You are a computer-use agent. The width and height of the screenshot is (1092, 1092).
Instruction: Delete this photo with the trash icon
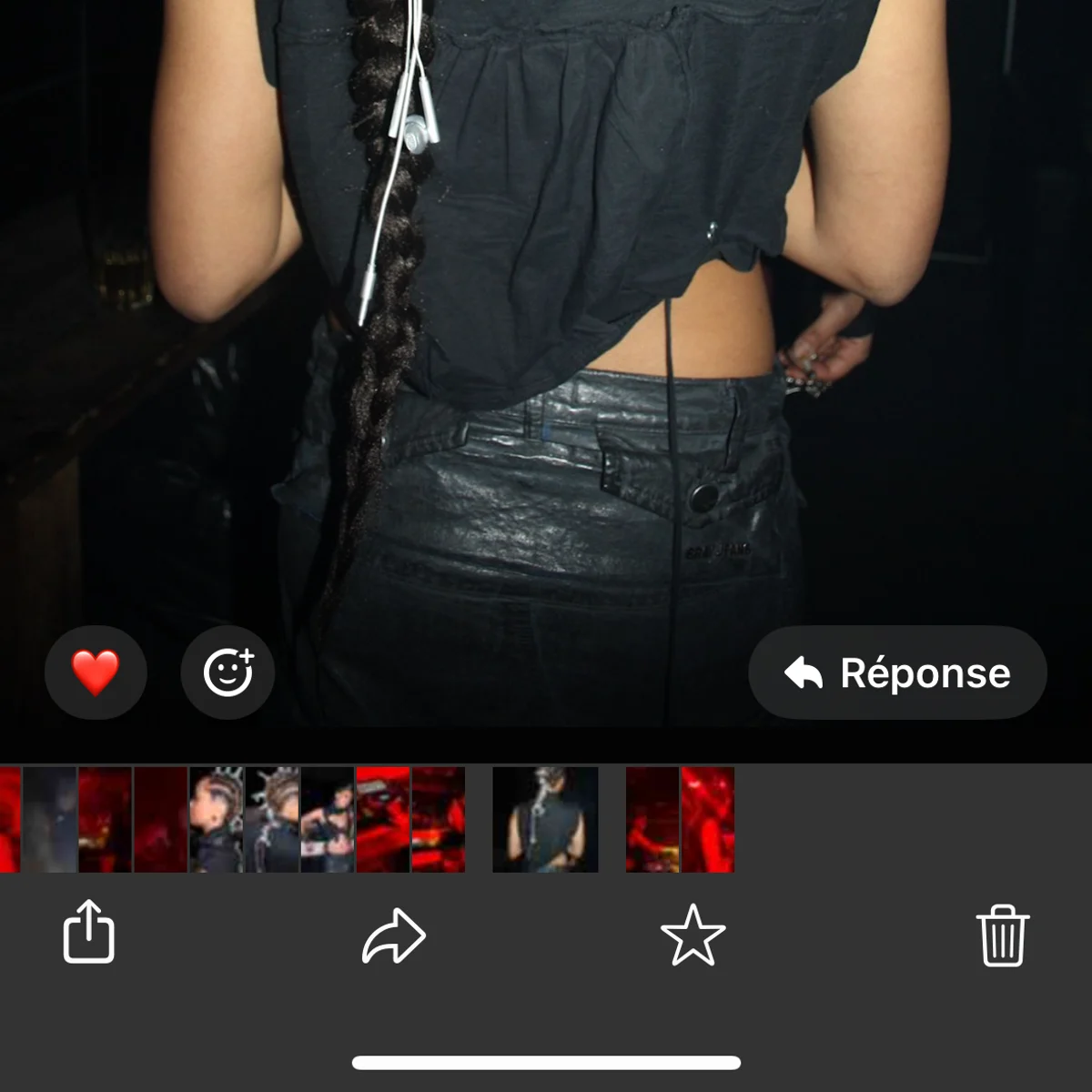coord(1002,935)
